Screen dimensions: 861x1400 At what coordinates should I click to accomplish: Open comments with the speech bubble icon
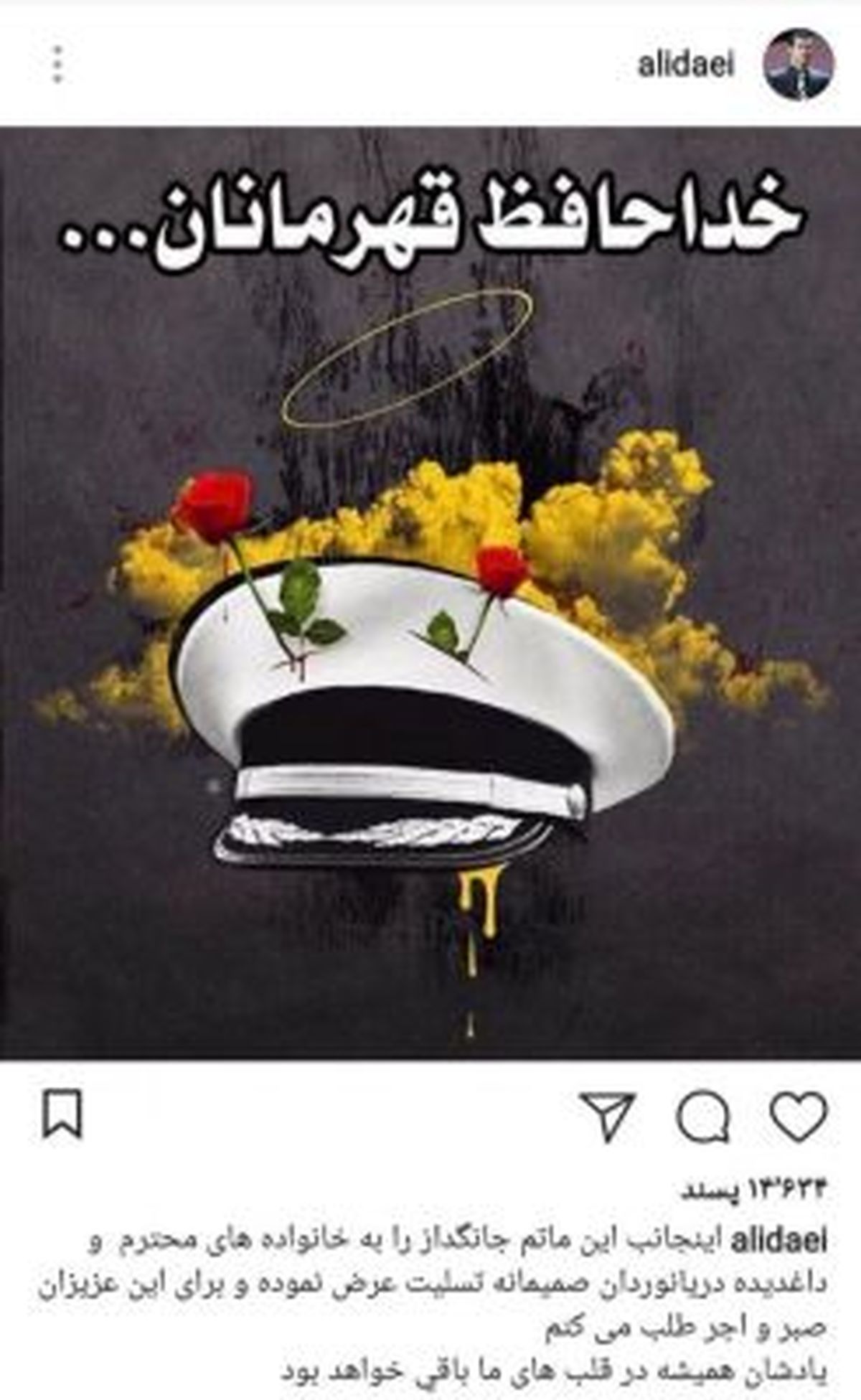(x=703, y=1117)
